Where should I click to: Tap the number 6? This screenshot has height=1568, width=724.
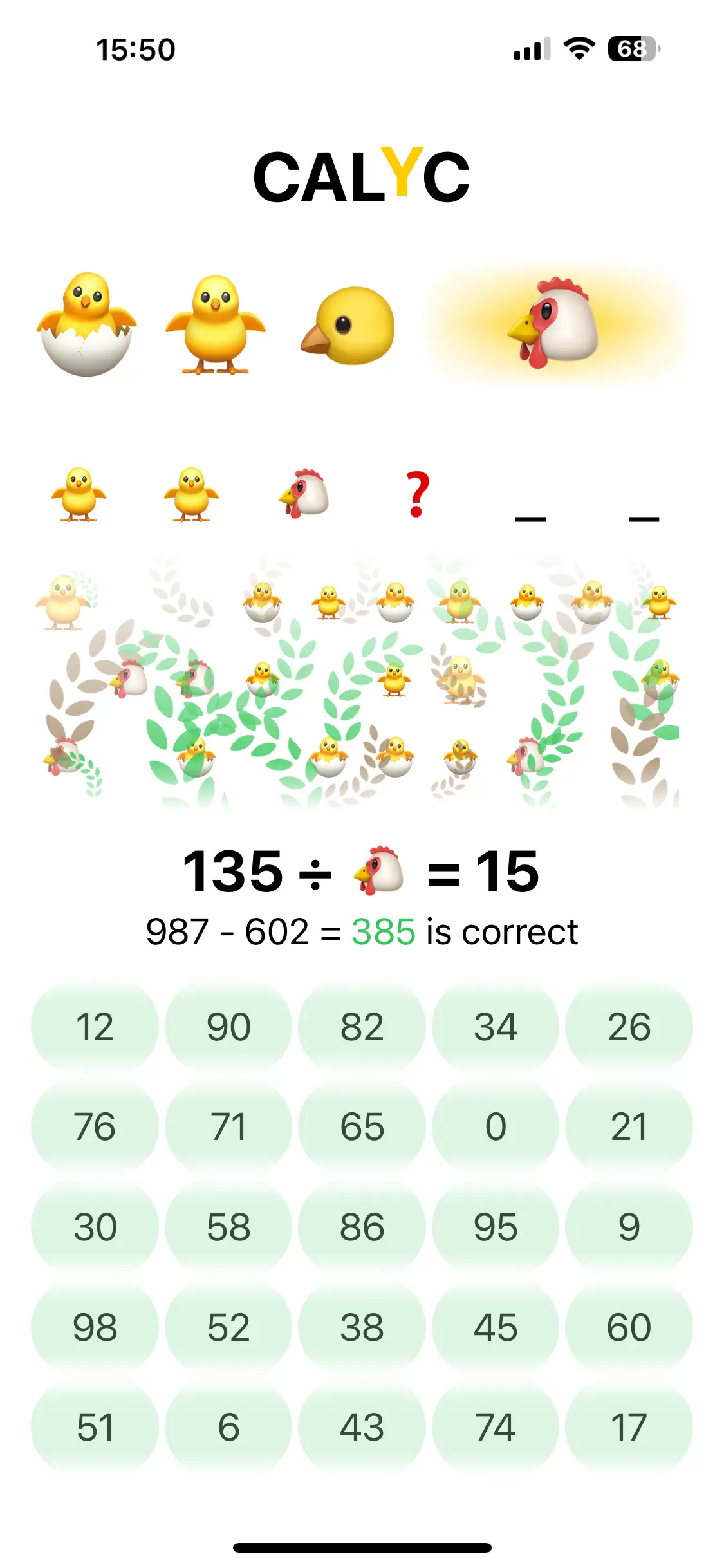[x=228, y=1427]
